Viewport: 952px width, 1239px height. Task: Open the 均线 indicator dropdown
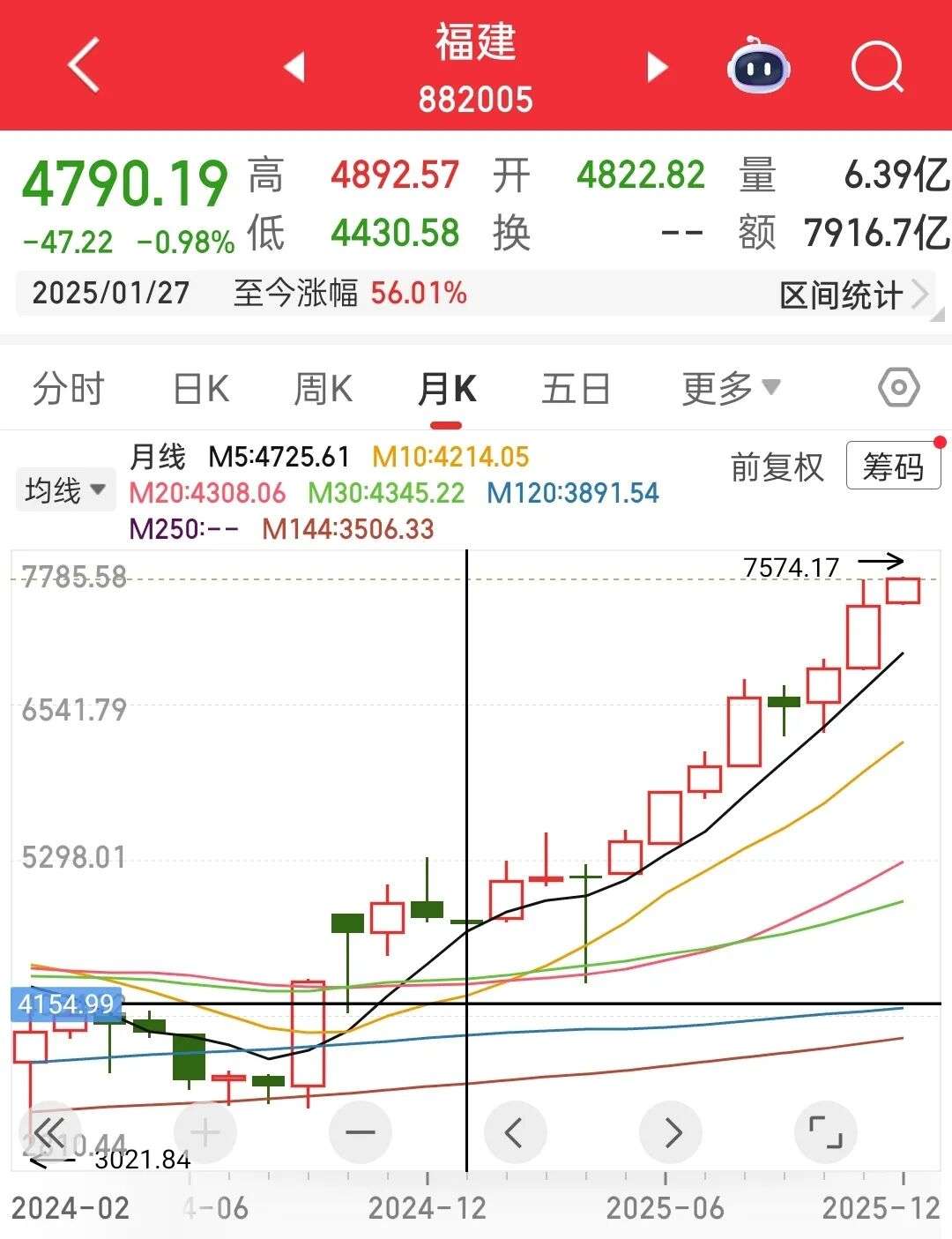coord(65,490)
